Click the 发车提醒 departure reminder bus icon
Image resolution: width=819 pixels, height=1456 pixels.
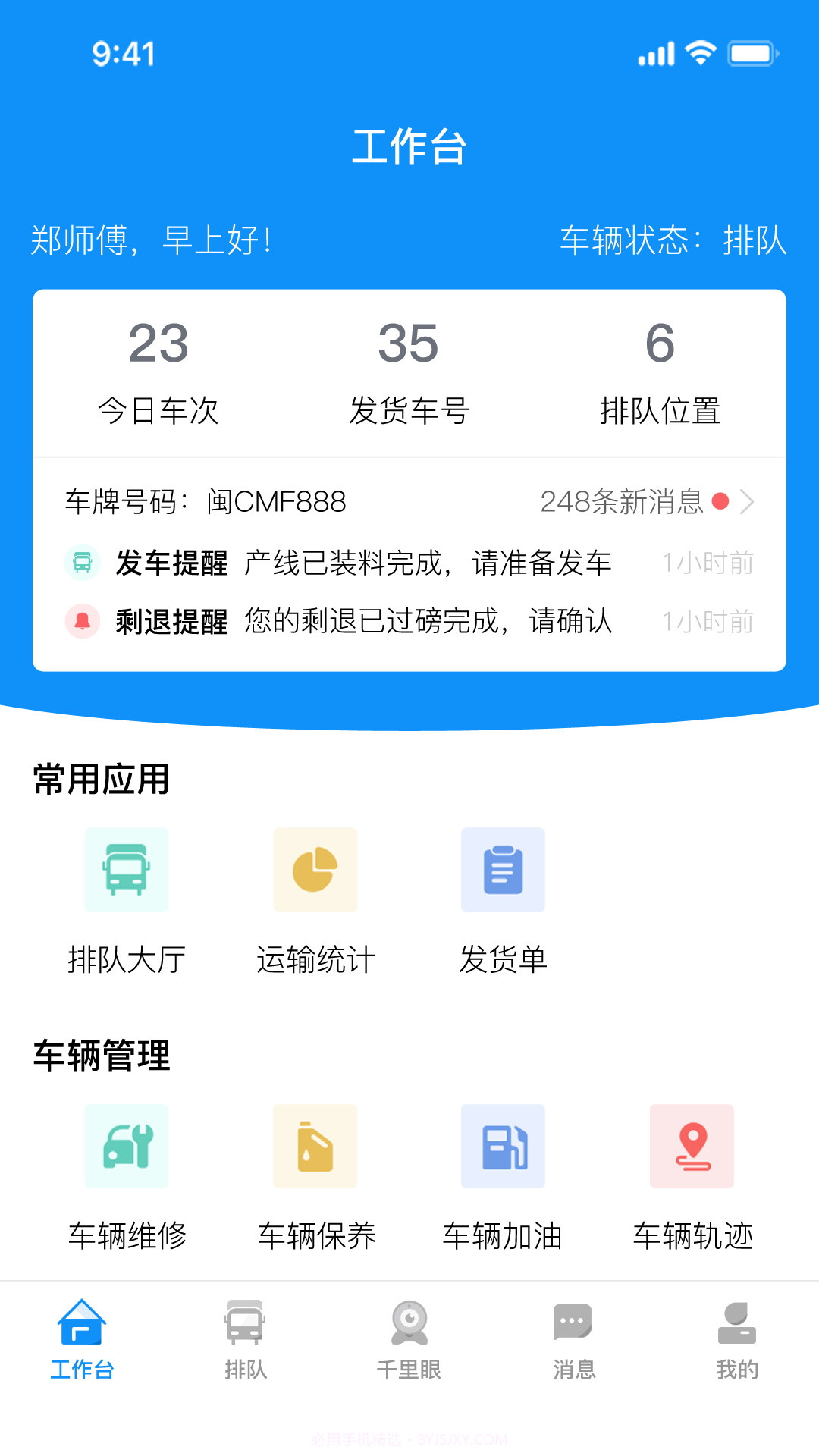click(83, 563)
